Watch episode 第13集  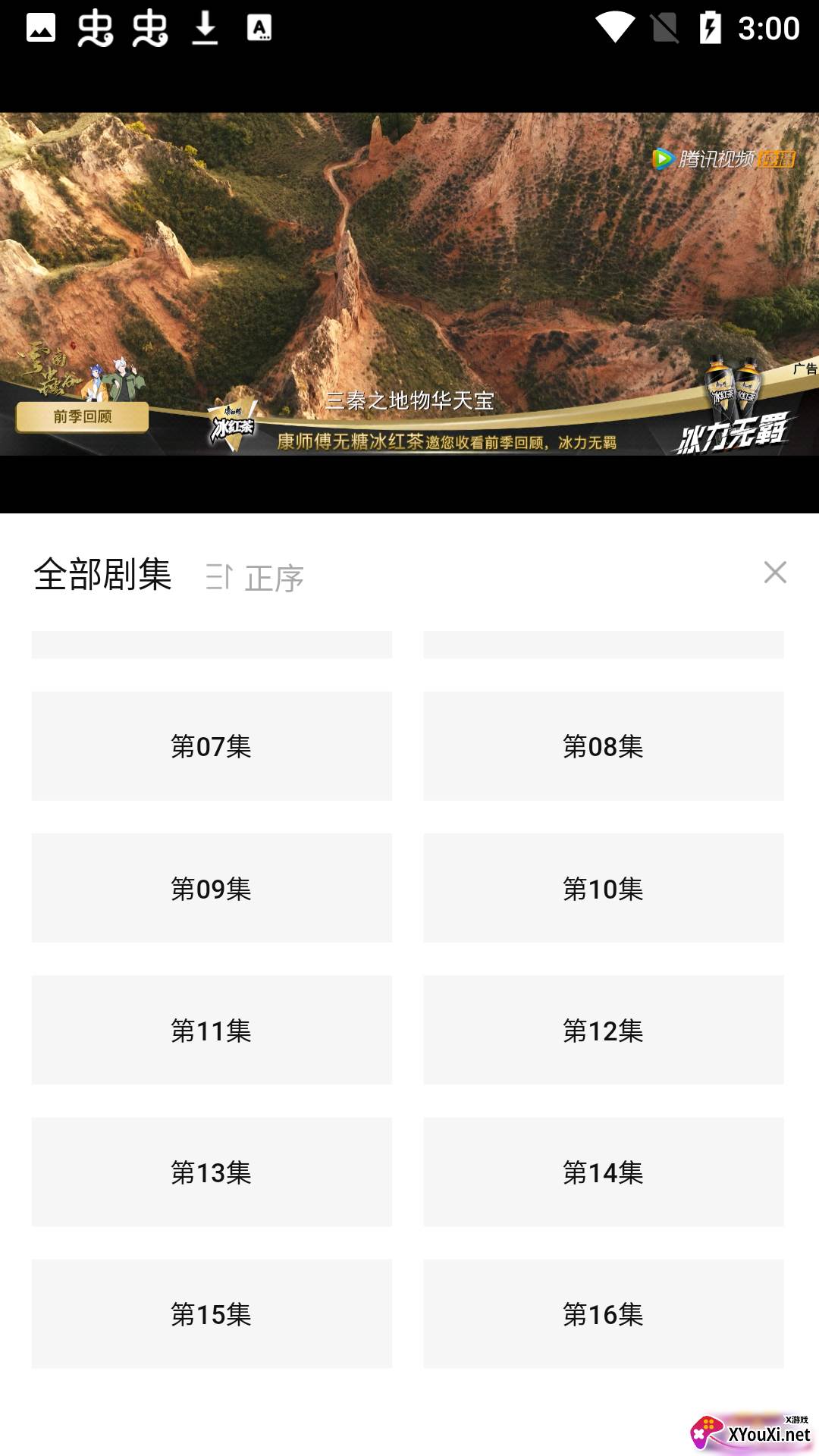pos(212,1172)
